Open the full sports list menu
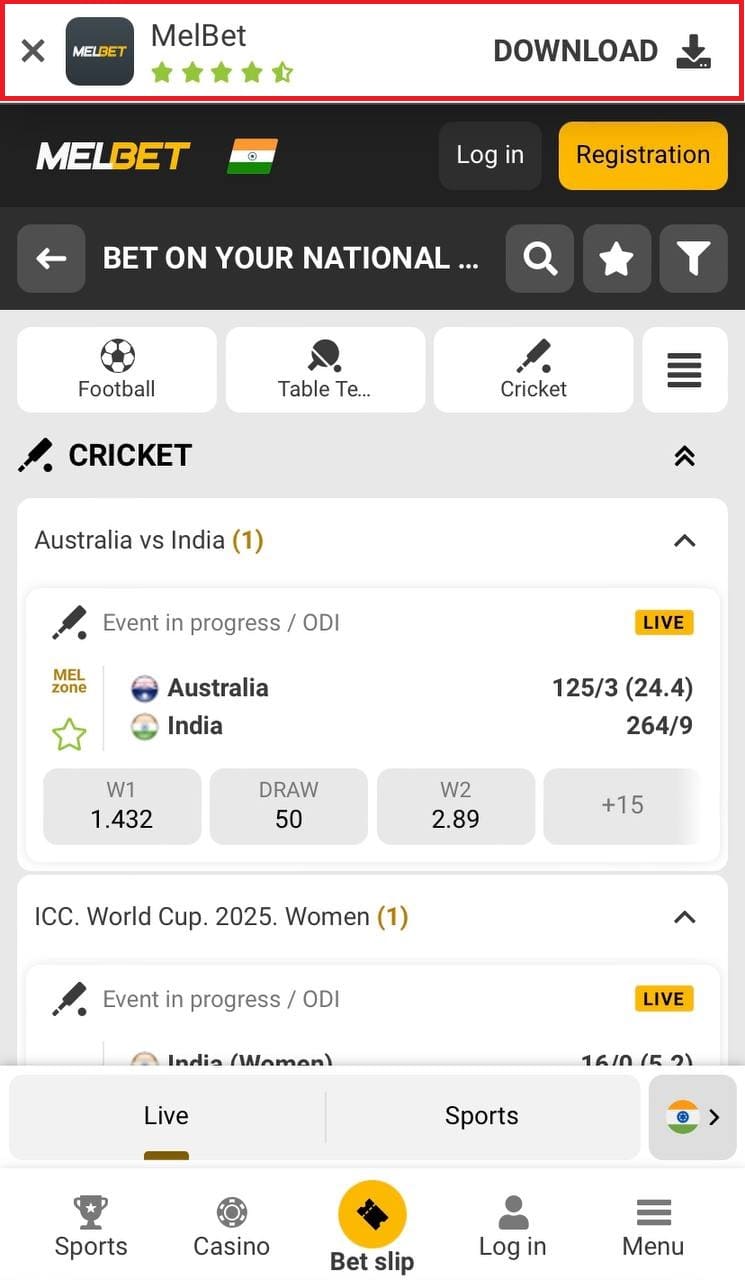This screenshot has height=1280, width=745. tap(684, 370)
